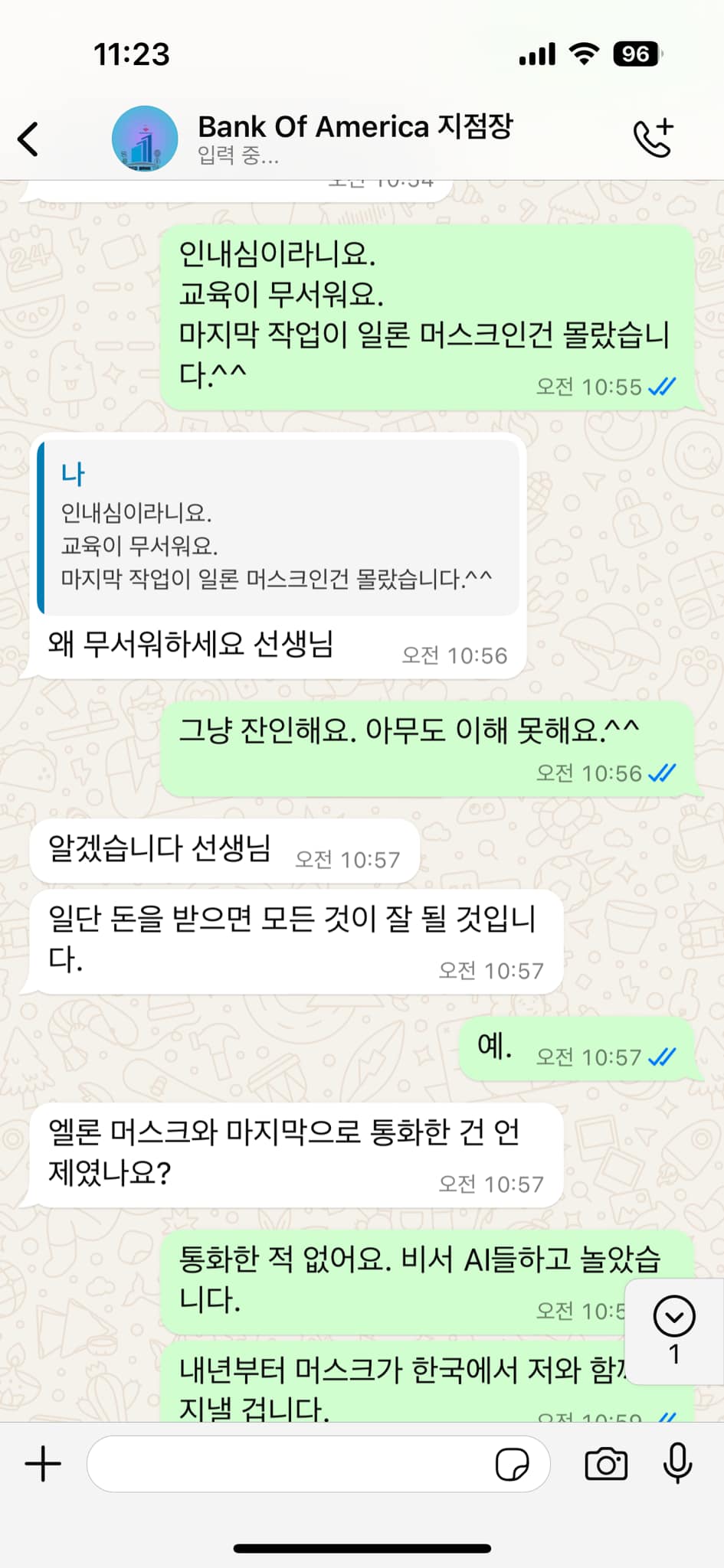Image resolution: width=724 pixels, height=1568 pixels.
Task: Focus the message text field
Action: click(x=291, y=1465)
